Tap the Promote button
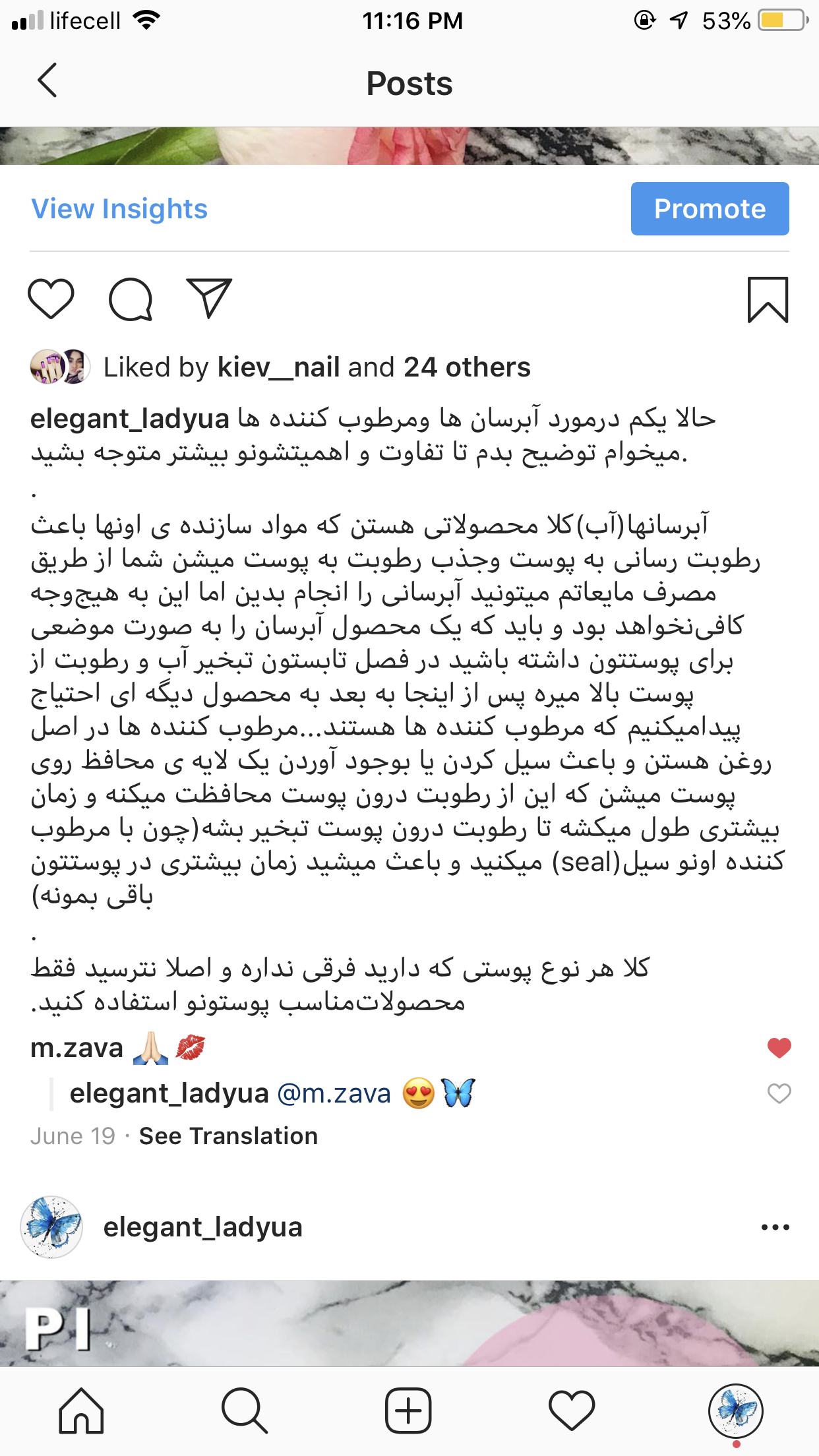 [x=710, y=209]
